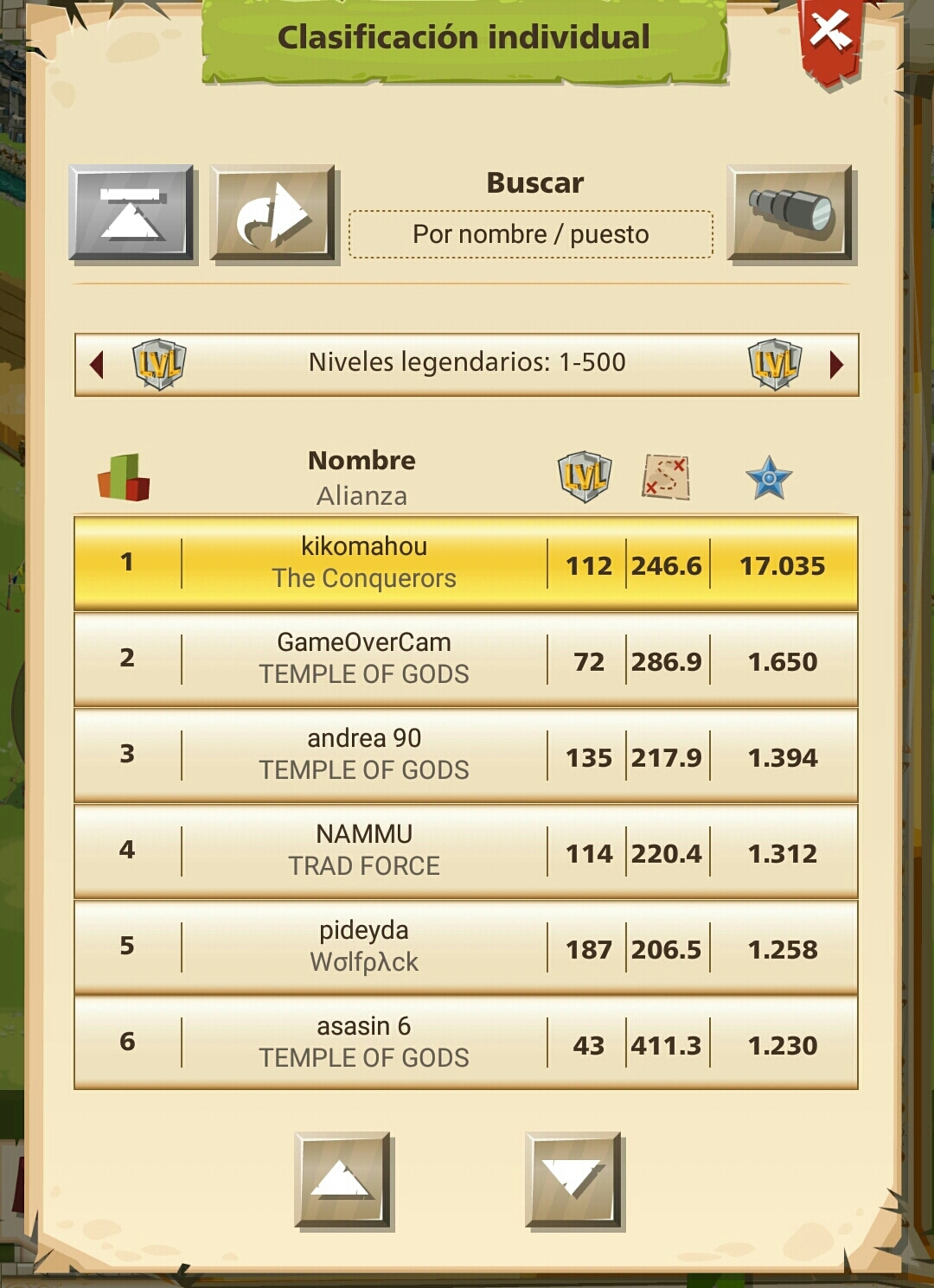Select player pideyda in the list
Screen dimensions: 934x1288
pyautogui.click(x=465, y=947)
